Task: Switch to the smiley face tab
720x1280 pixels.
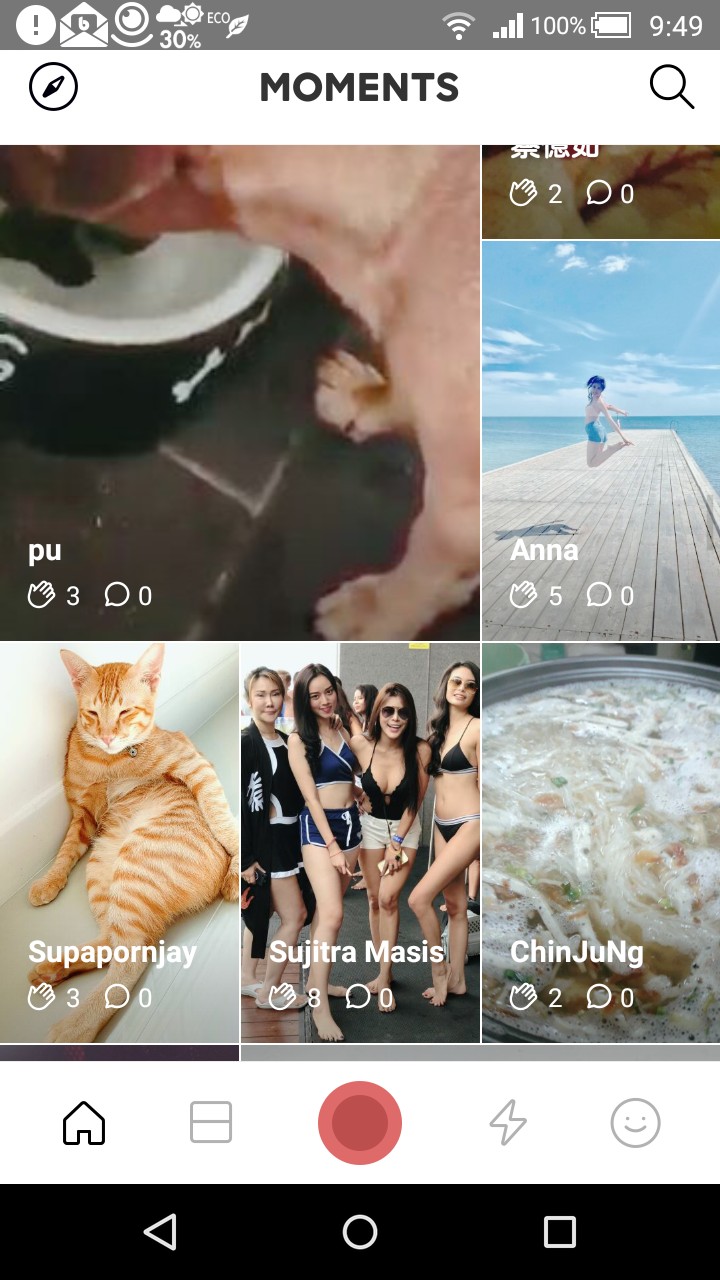Action: coord(636,1123)
